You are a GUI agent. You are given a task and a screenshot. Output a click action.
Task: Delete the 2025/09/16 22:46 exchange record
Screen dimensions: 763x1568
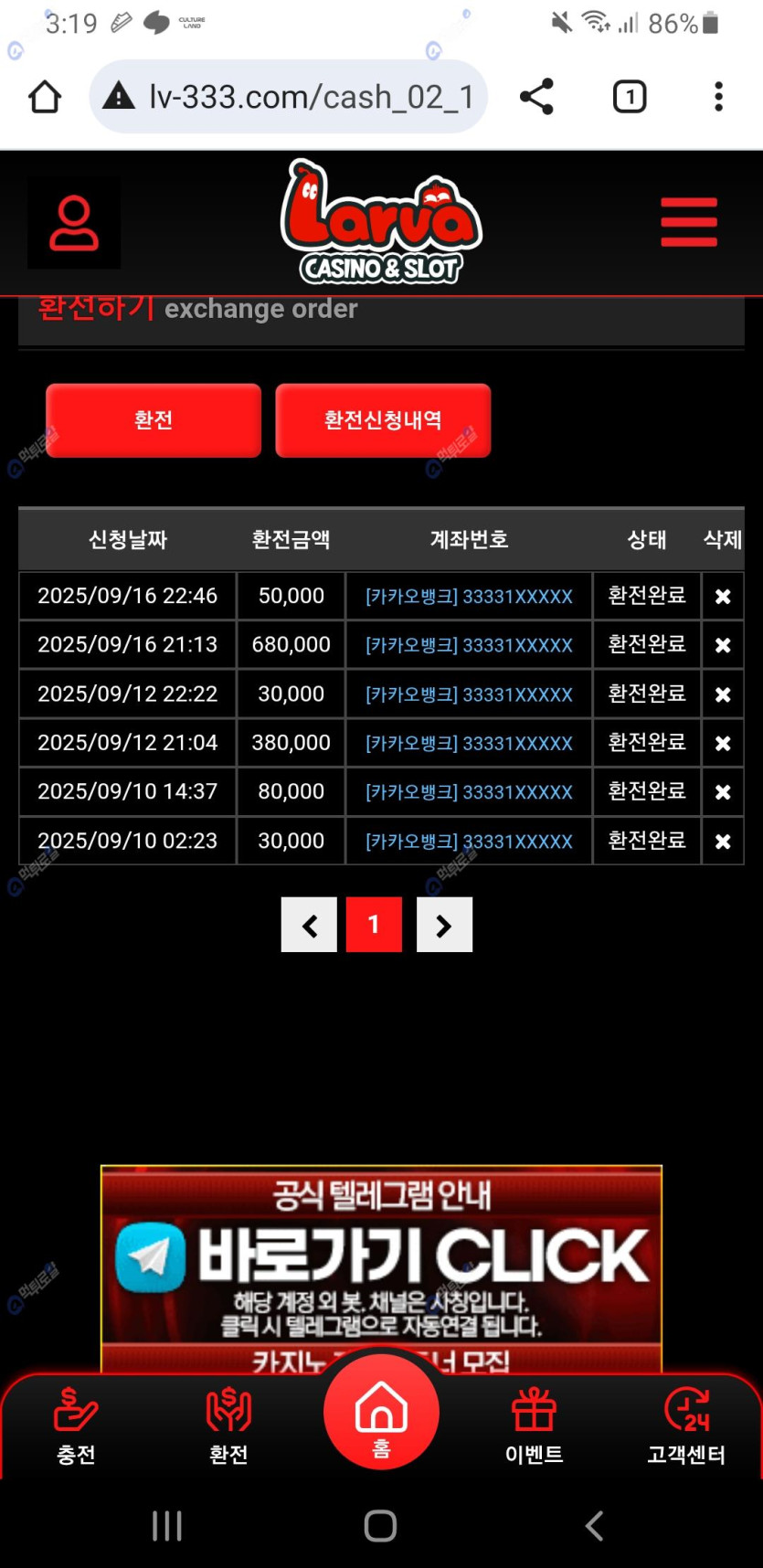tap(723, 597)
